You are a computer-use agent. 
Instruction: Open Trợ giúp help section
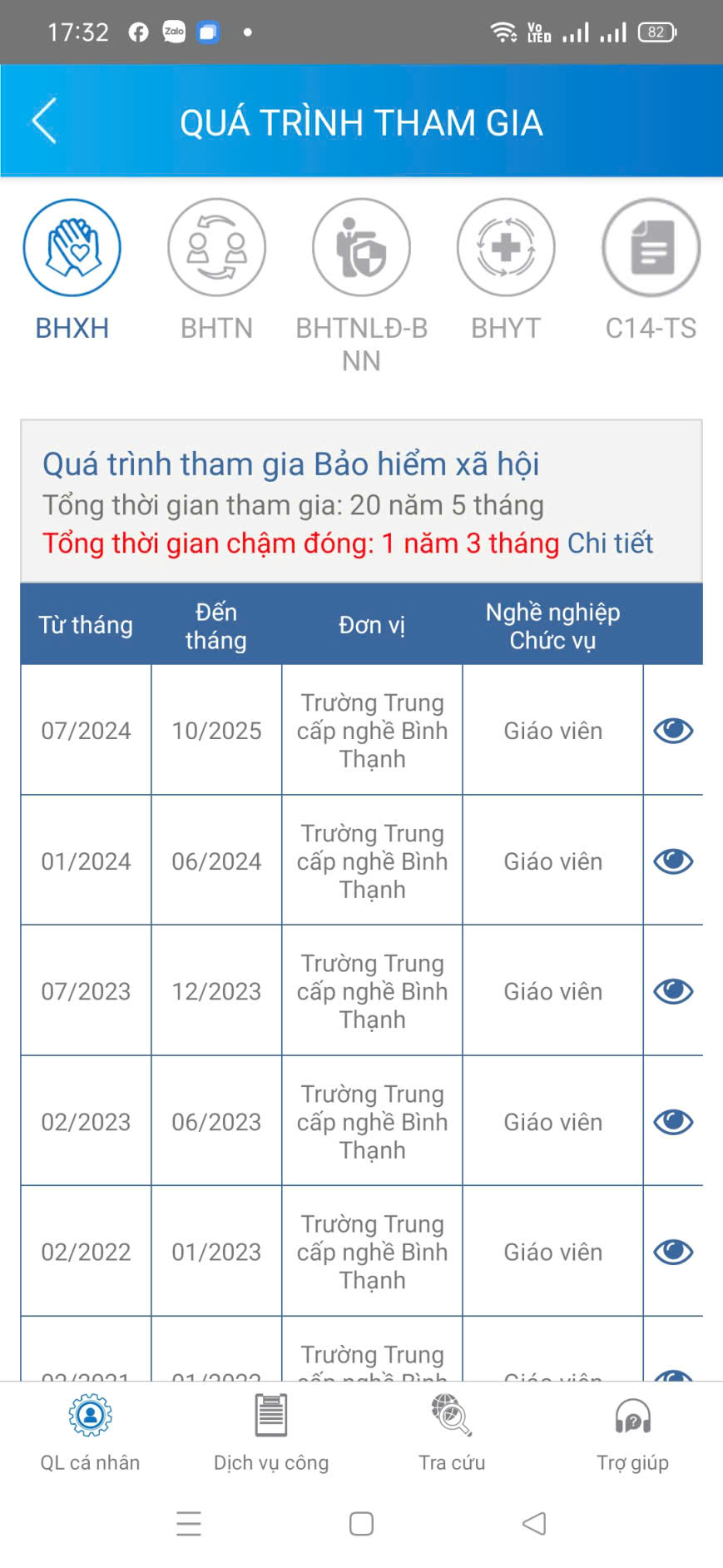(x=632, y=1432)
